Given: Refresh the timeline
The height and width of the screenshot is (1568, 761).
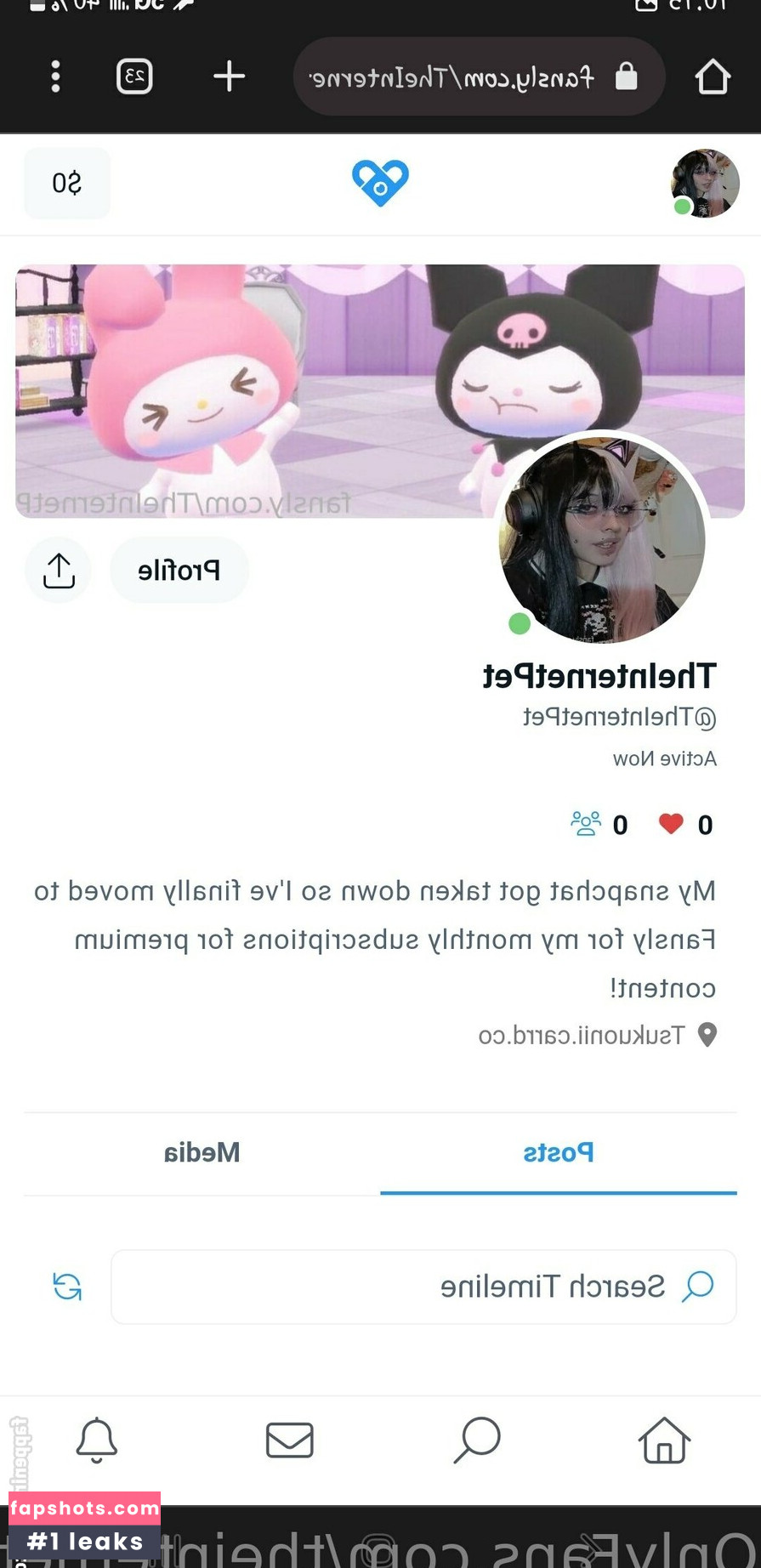Looking at the screenshot, I should (67, 1287).
